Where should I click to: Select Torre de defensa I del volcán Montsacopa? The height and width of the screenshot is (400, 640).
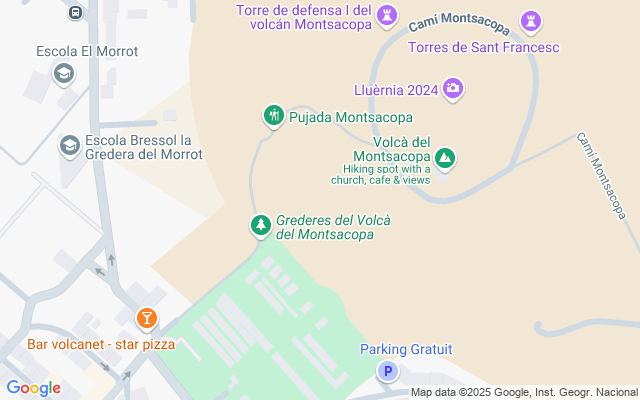click(389, 16)
